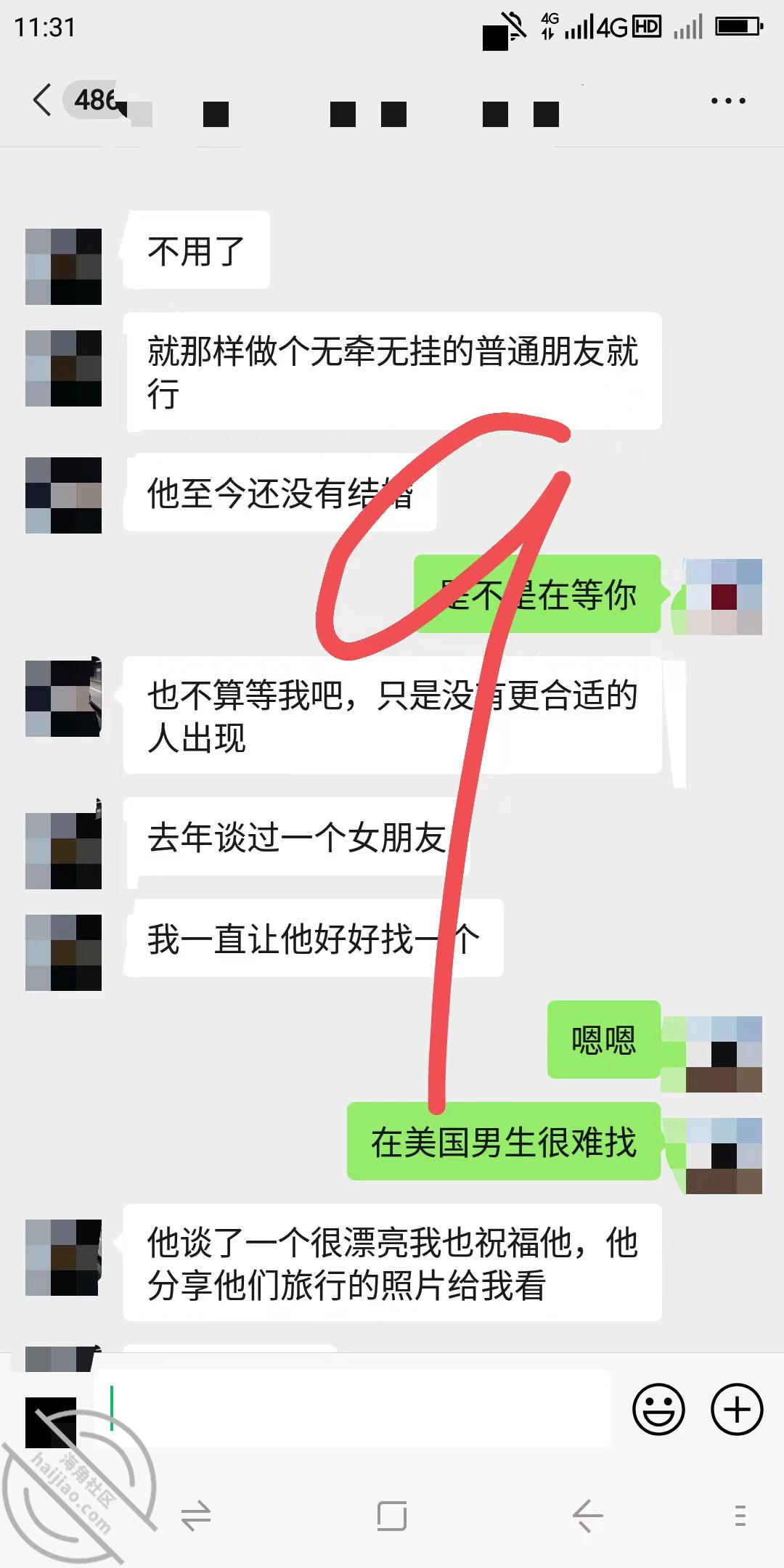Tap your avatar beside 在美国男生很难找
Image resolution: width=784 pixels, height=1568 pixels.
[x=724, y=1156]
